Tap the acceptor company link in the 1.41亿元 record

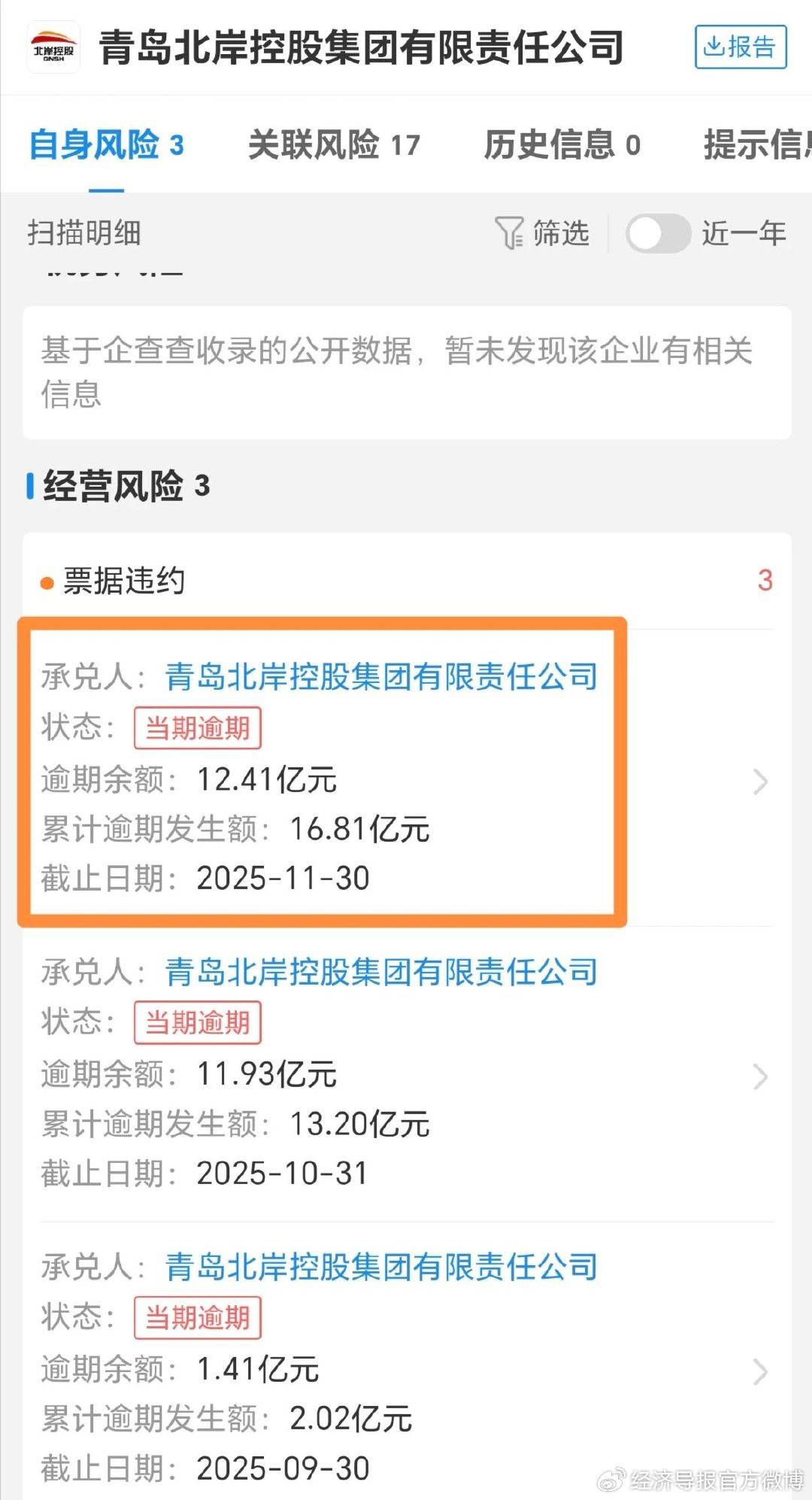[x=381, y=1267]
